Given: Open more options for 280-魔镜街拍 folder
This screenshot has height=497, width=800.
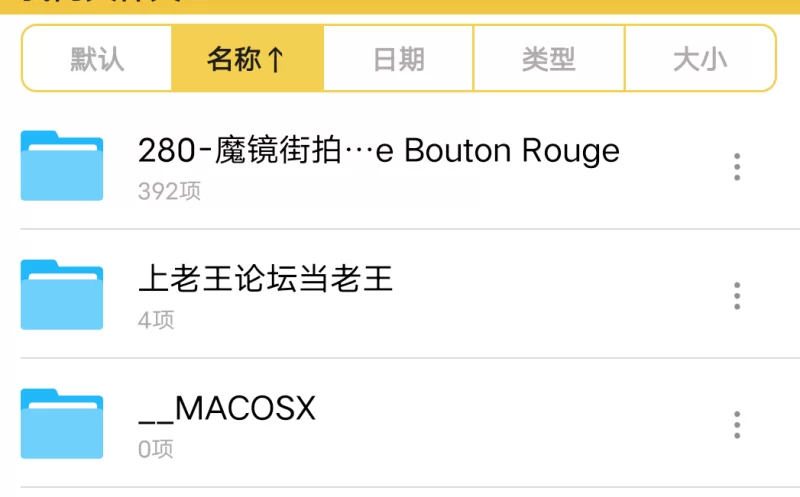Looking at the screenshot, I should [x=737, y=166].
